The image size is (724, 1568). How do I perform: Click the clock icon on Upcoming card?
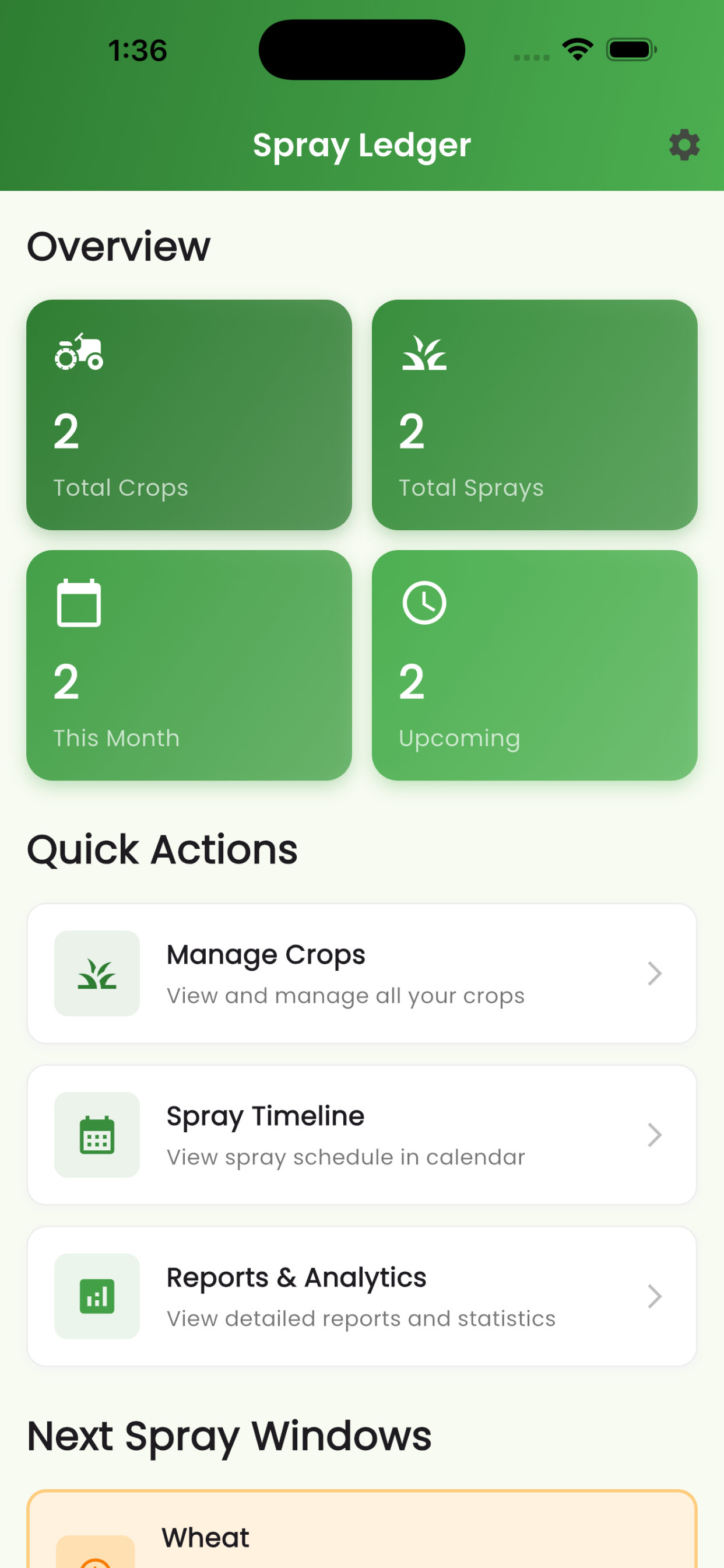424,603
